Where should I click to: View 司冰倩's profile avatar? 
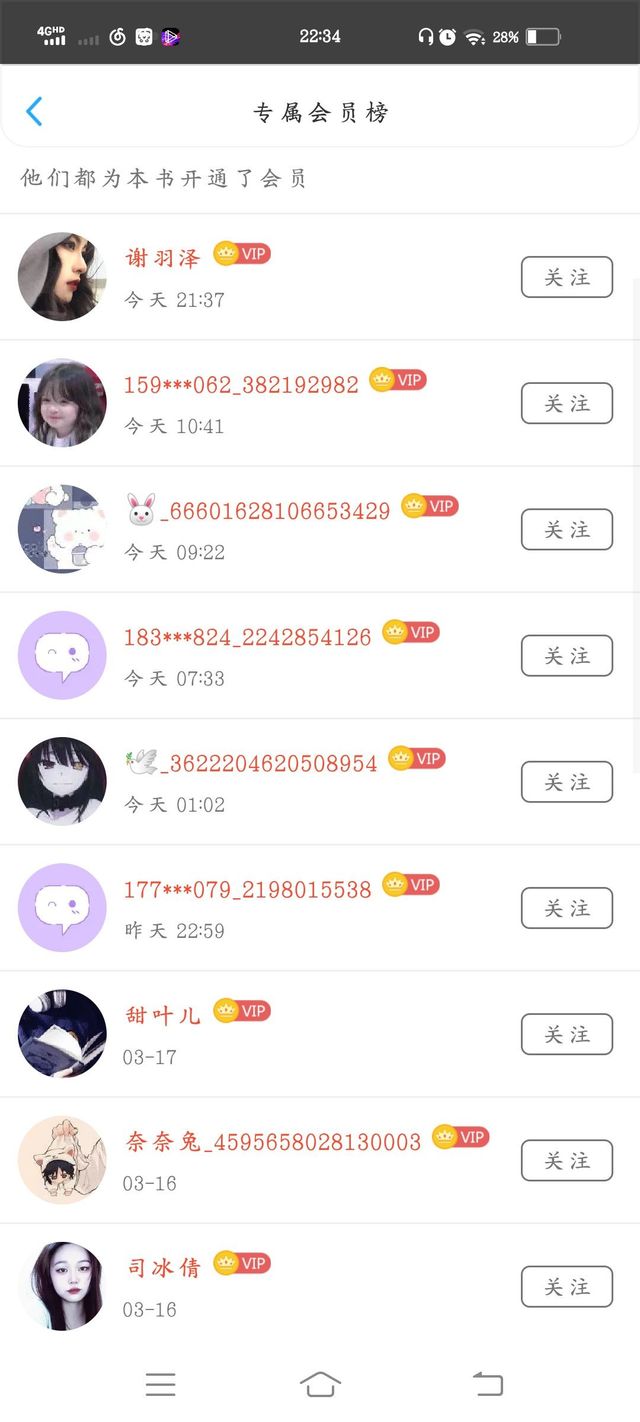tap(62, 1286)
